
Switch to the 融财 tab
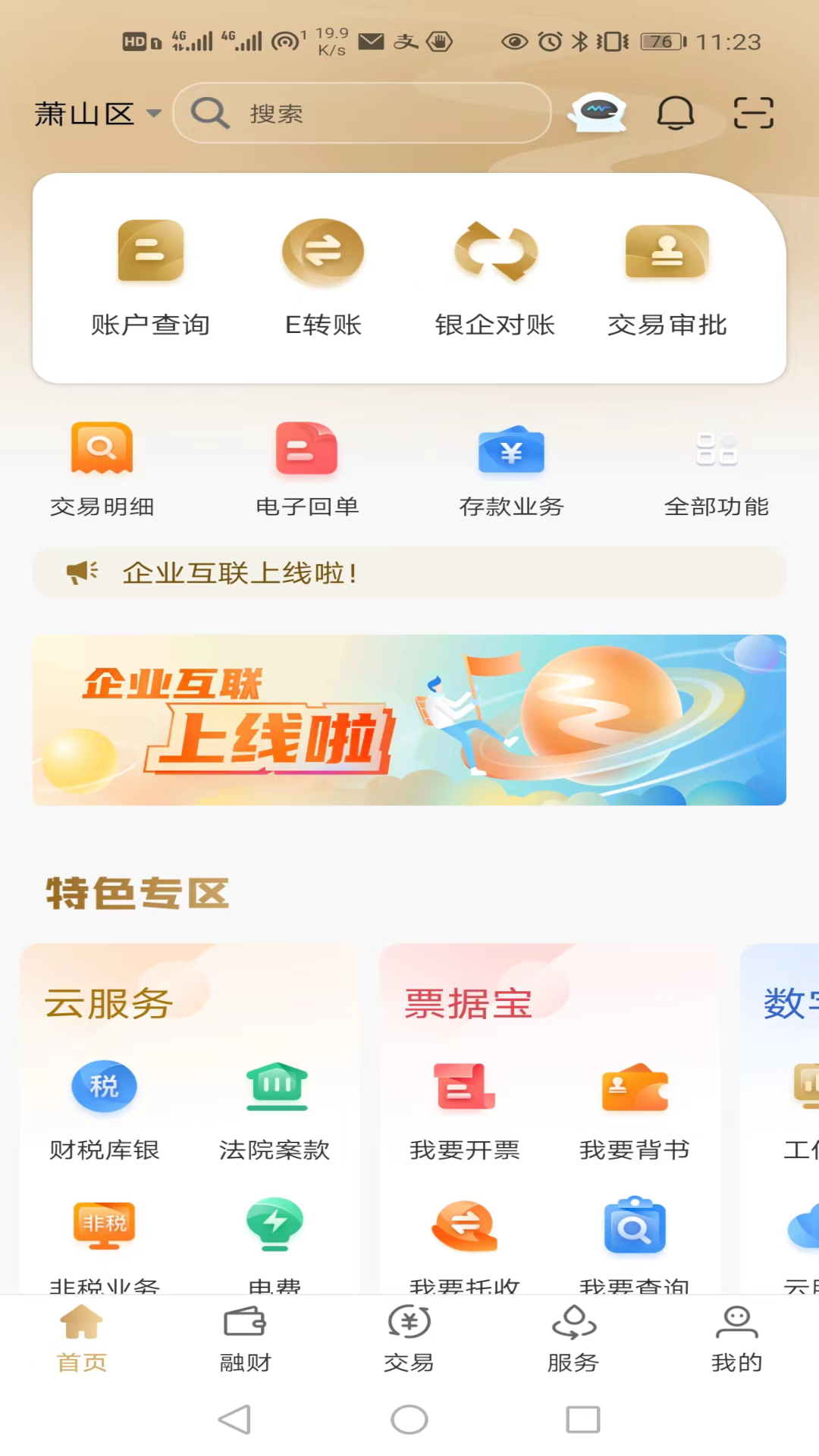245,1338
